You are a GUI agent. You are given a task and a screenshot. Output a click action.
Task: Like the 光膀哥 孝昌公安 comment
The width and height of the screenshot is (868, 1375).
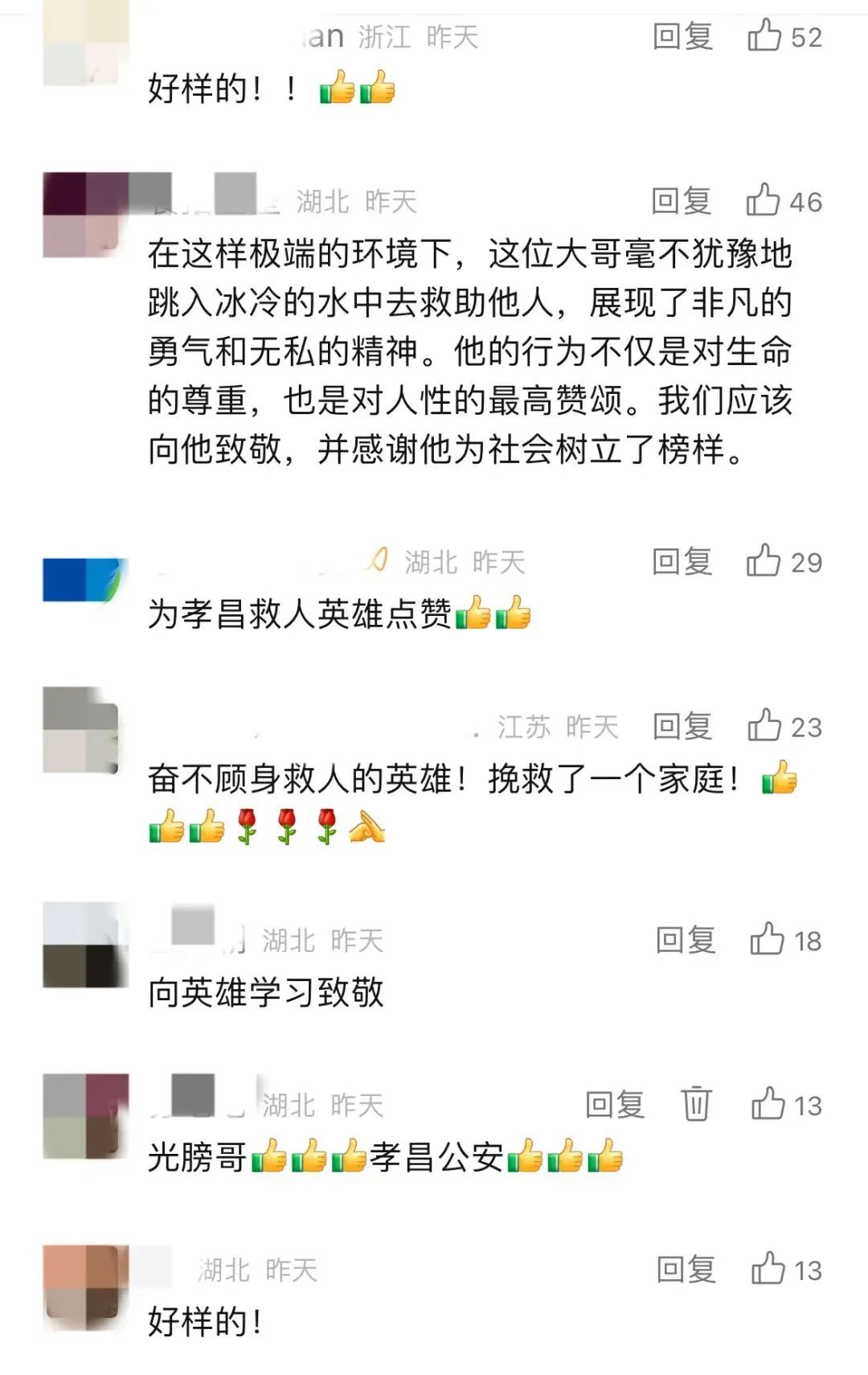pos(768,1104)
